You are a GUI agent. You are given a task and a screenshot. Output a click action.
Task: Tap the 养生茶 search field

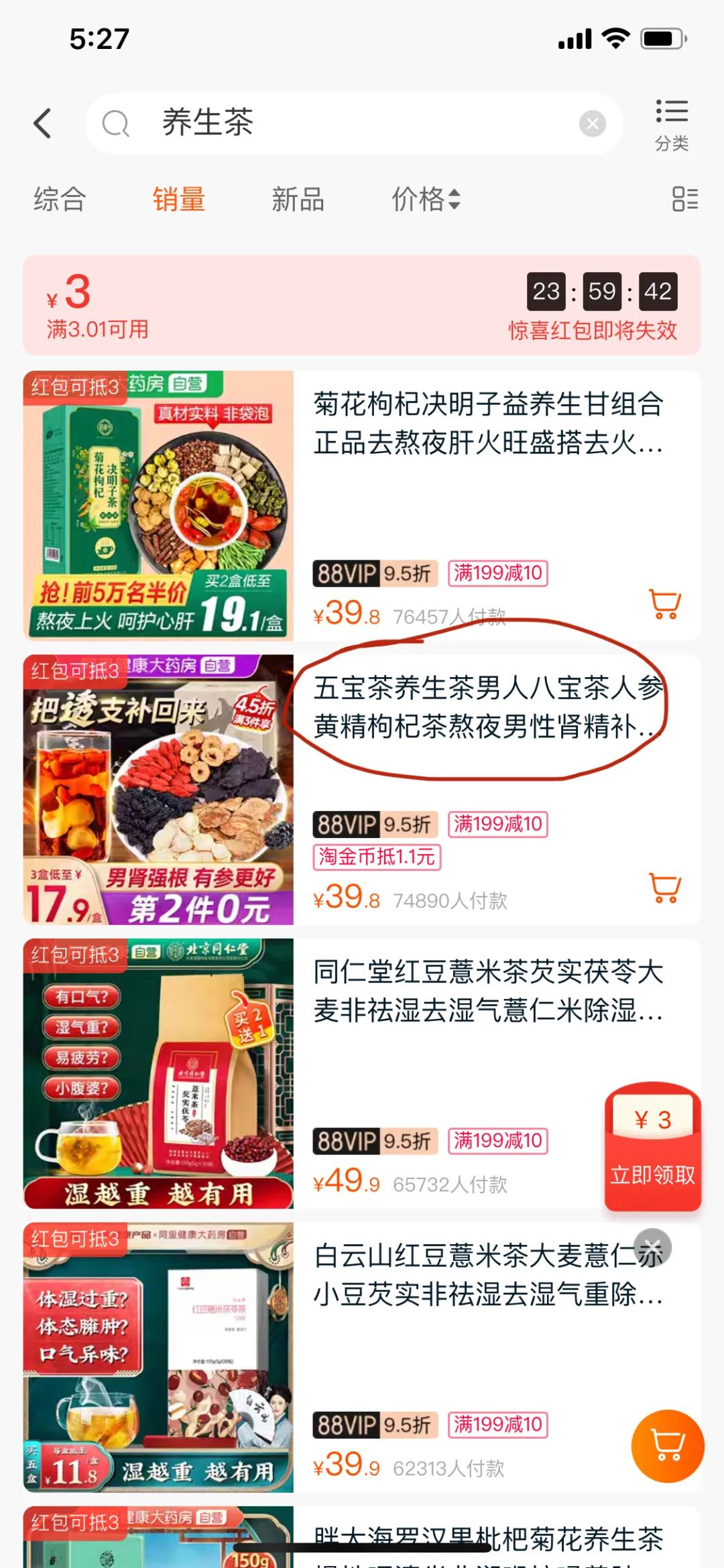click(x=335, y=124)
